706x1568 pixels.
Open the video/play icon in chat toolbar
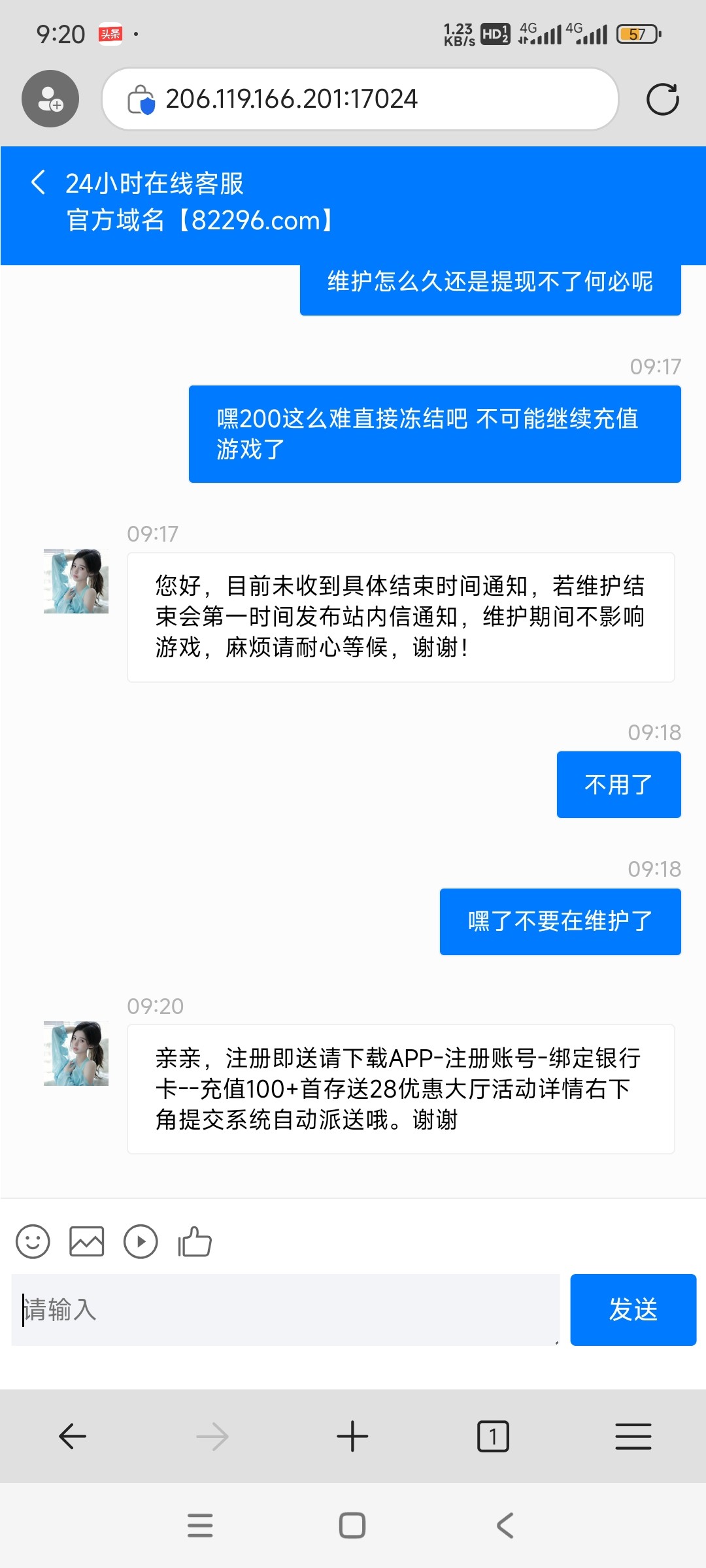pyautogui.click(x=140, y=1241)
